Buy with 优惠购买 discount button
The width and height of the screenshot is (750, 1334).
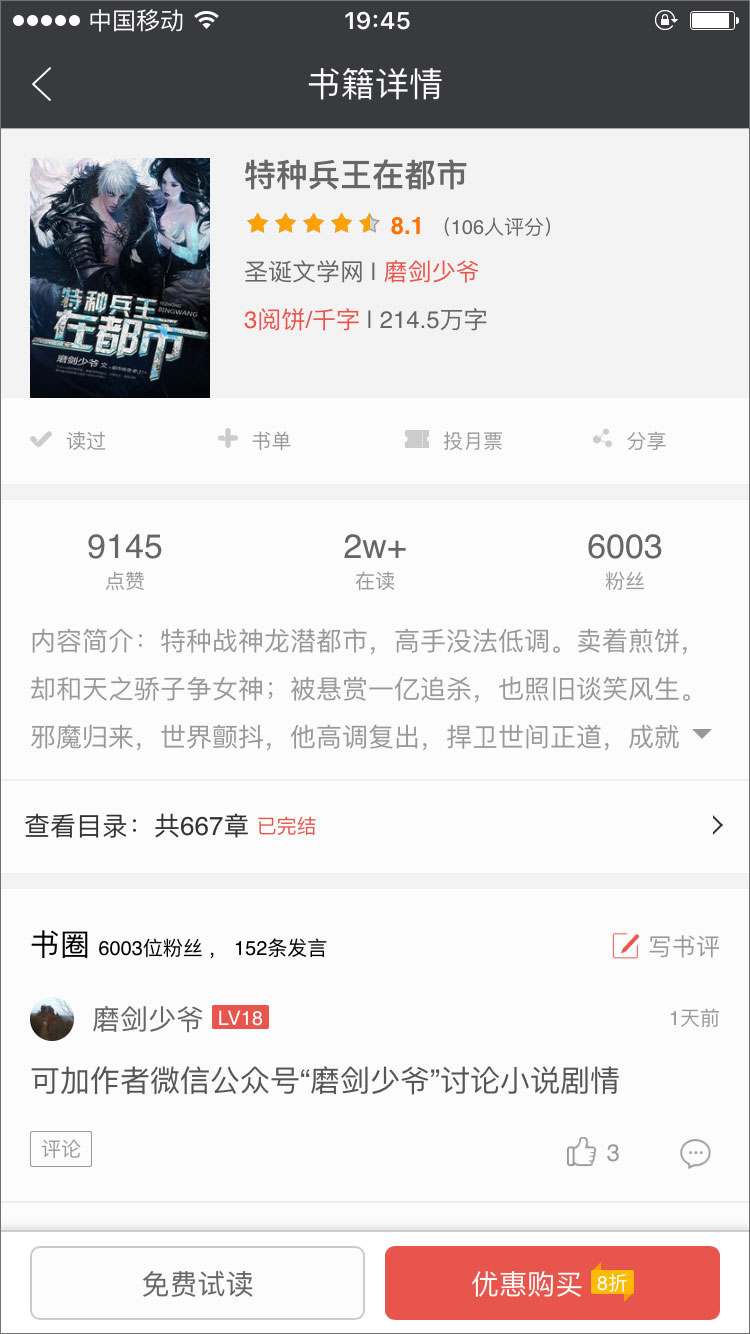click(x=552, y=1283)
